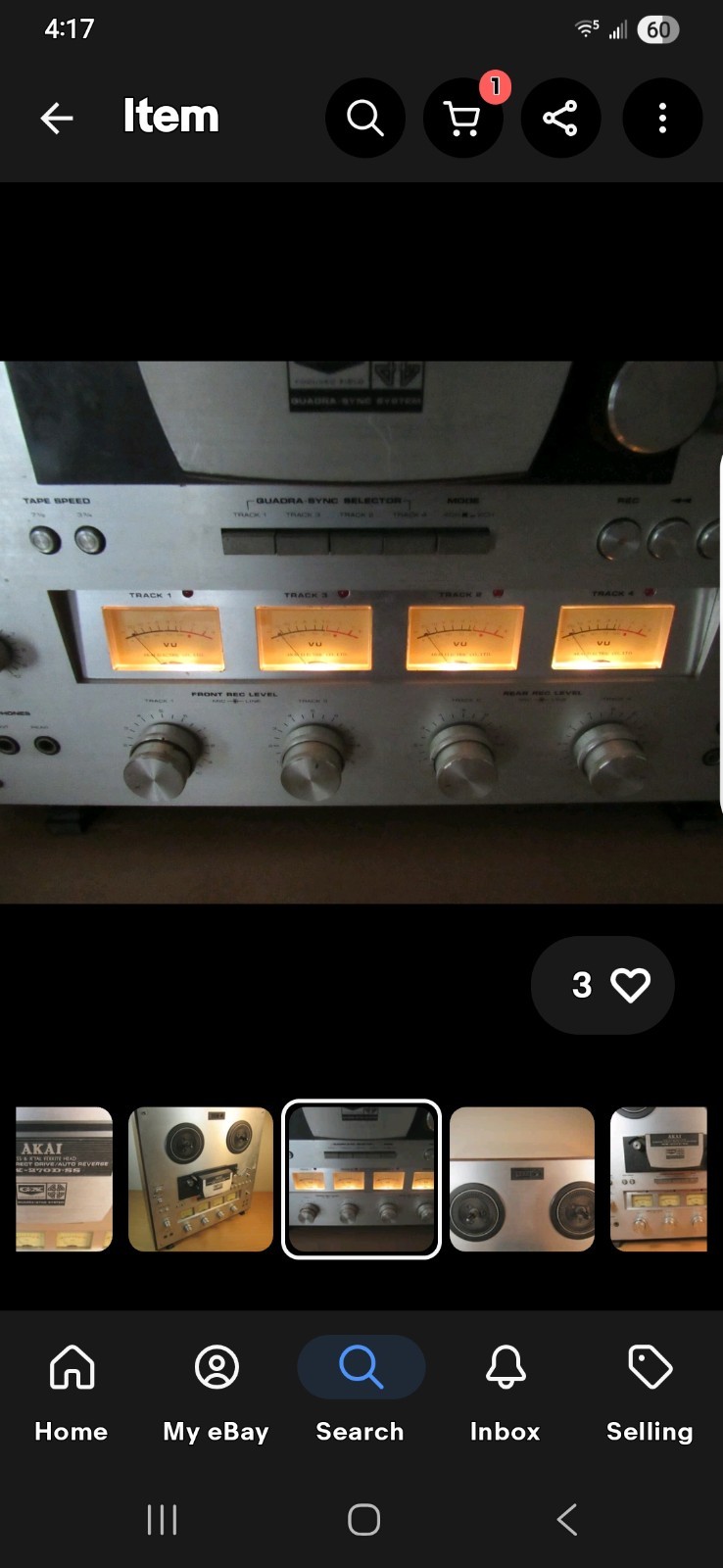Select the last partially visible thumbnail
Viewport: 723px width, 1568px height.
658,1179
